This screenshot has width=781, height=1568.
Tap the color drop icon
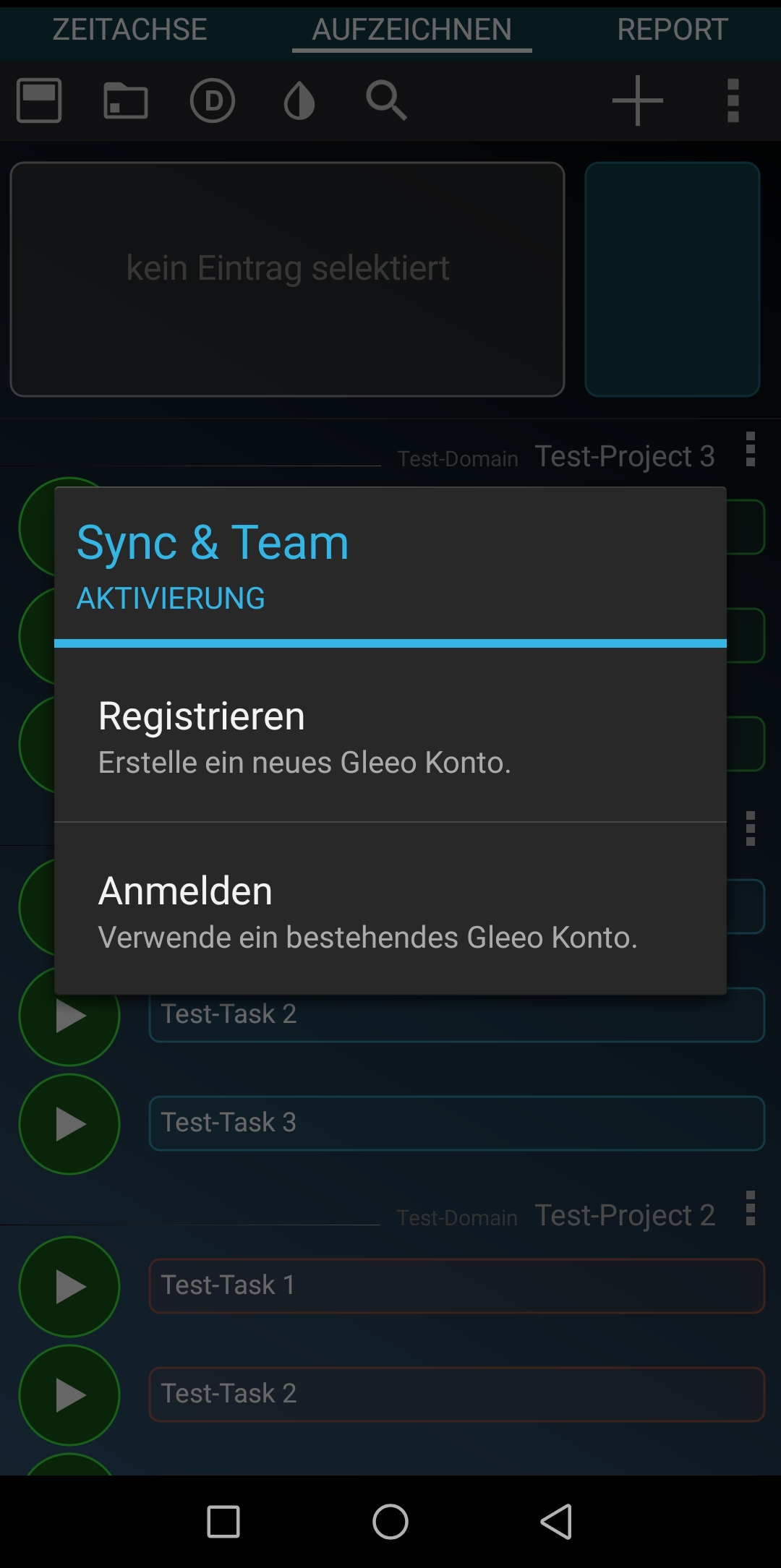click(x=299, y=100)
